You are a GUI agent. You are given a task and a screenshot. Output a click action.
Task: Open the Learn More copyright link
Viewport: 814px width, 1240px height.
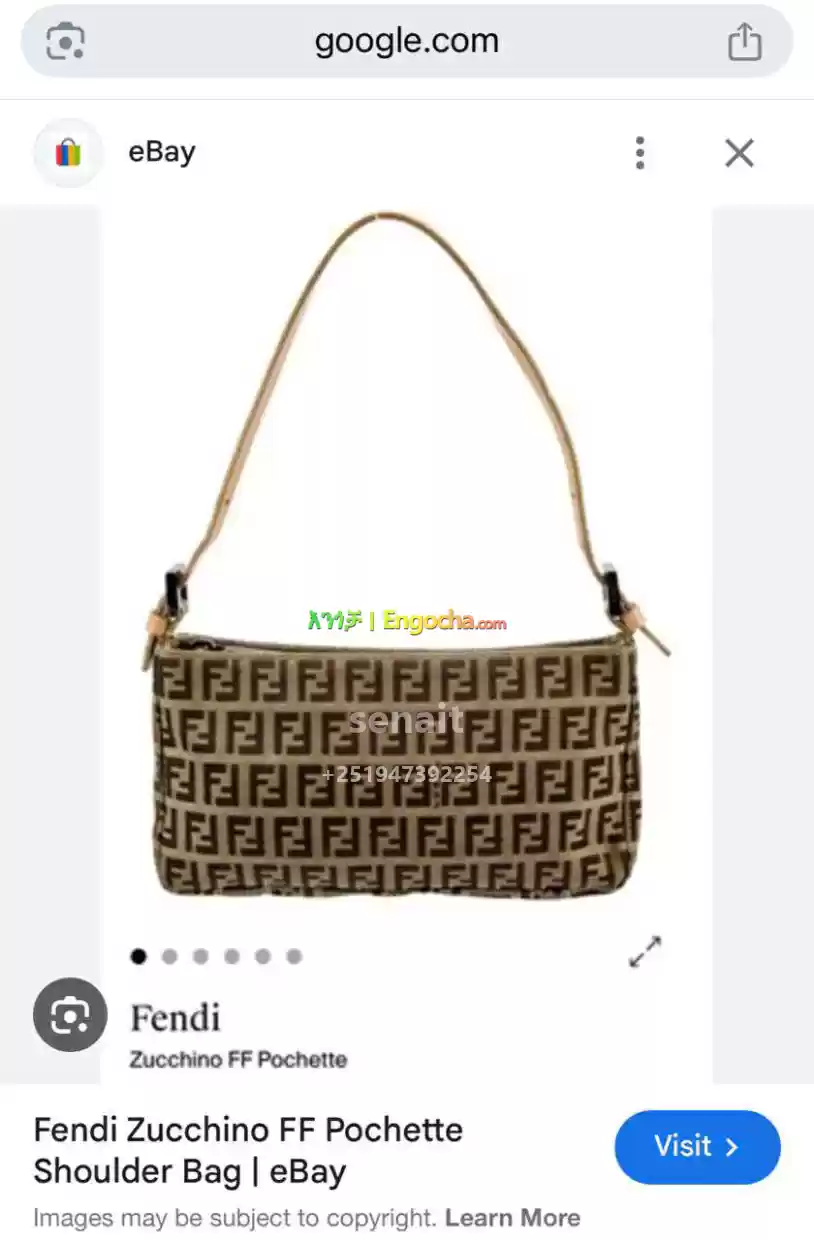click(x=512, y=1218)
